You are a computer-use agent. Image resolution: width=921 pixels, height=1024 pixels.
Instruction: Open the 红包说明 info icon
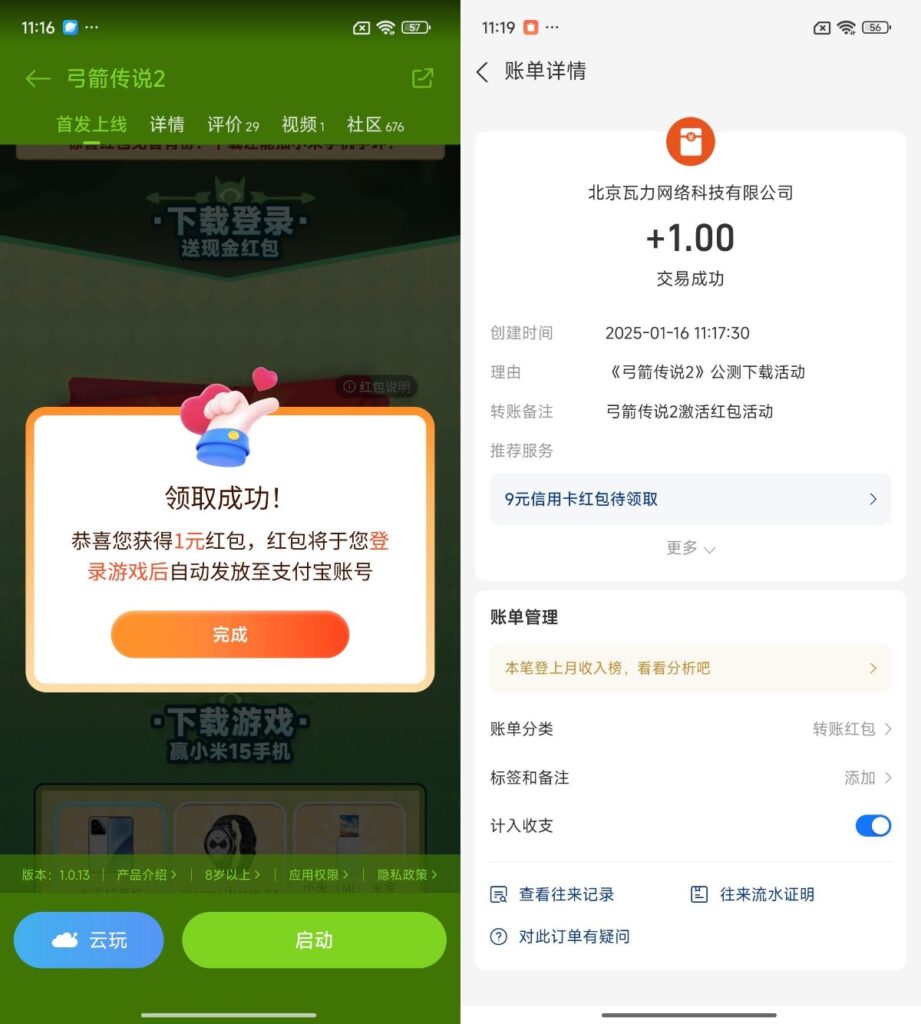[x=349, y=388]
